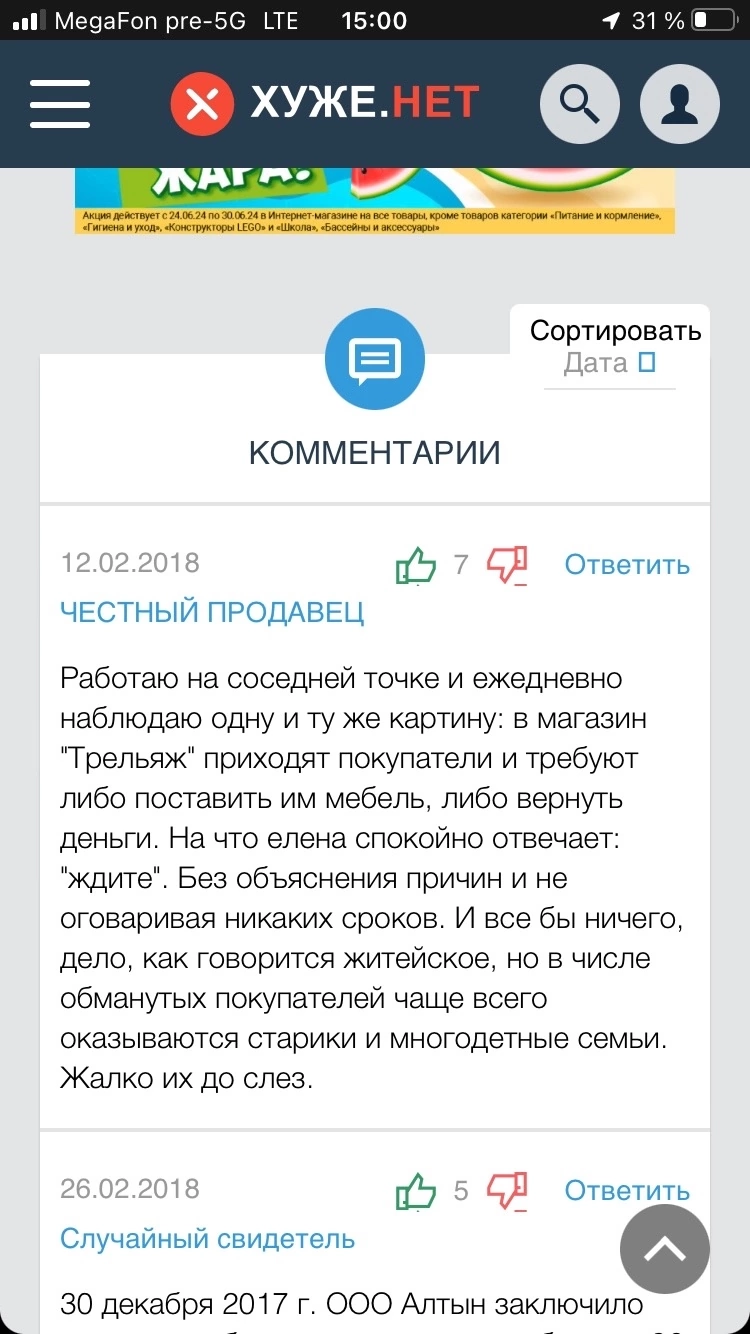Like the comment by ЧЕСТНЫЙ ПРОДАВЕЦ
This screenshot has width=750, height=1334.
(416, 566)
